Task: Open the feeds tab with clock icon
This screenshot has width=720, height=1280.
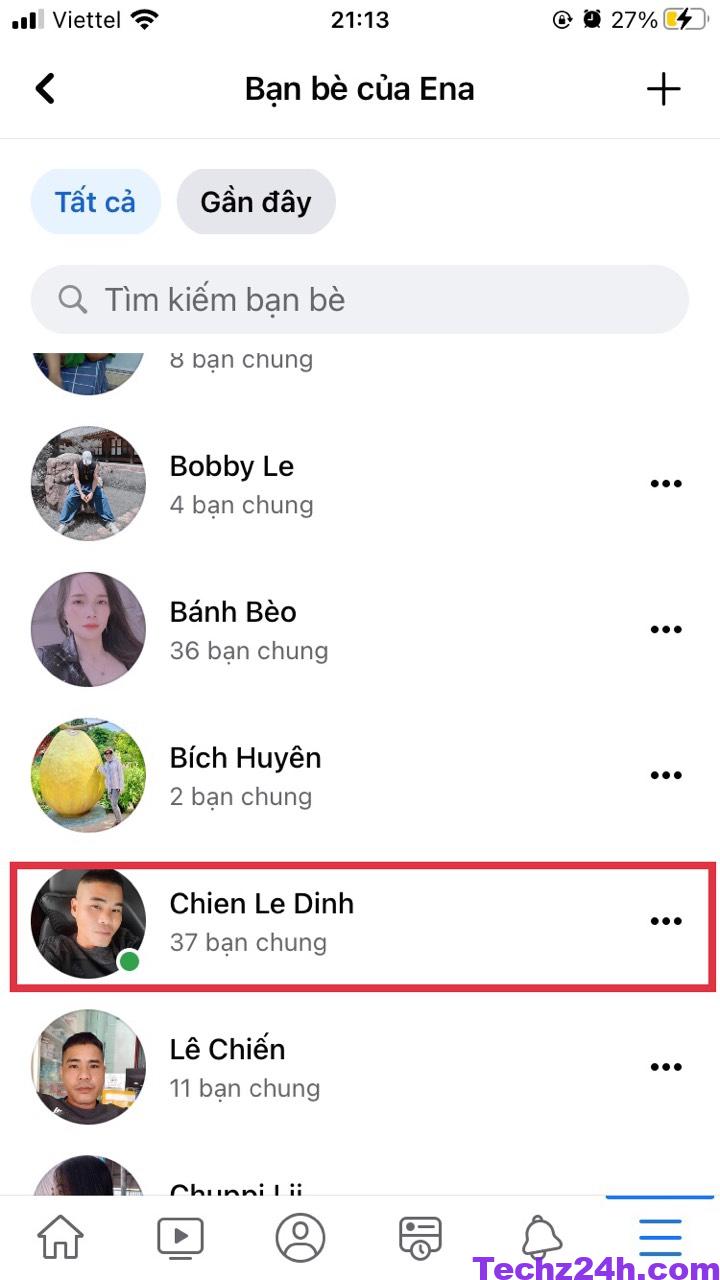Action: (420, 1237)
